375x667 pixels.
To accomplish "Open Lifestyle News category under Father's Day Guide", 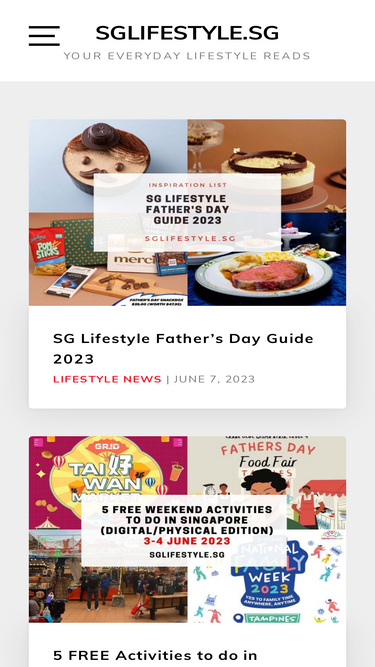I will [107, 379].
